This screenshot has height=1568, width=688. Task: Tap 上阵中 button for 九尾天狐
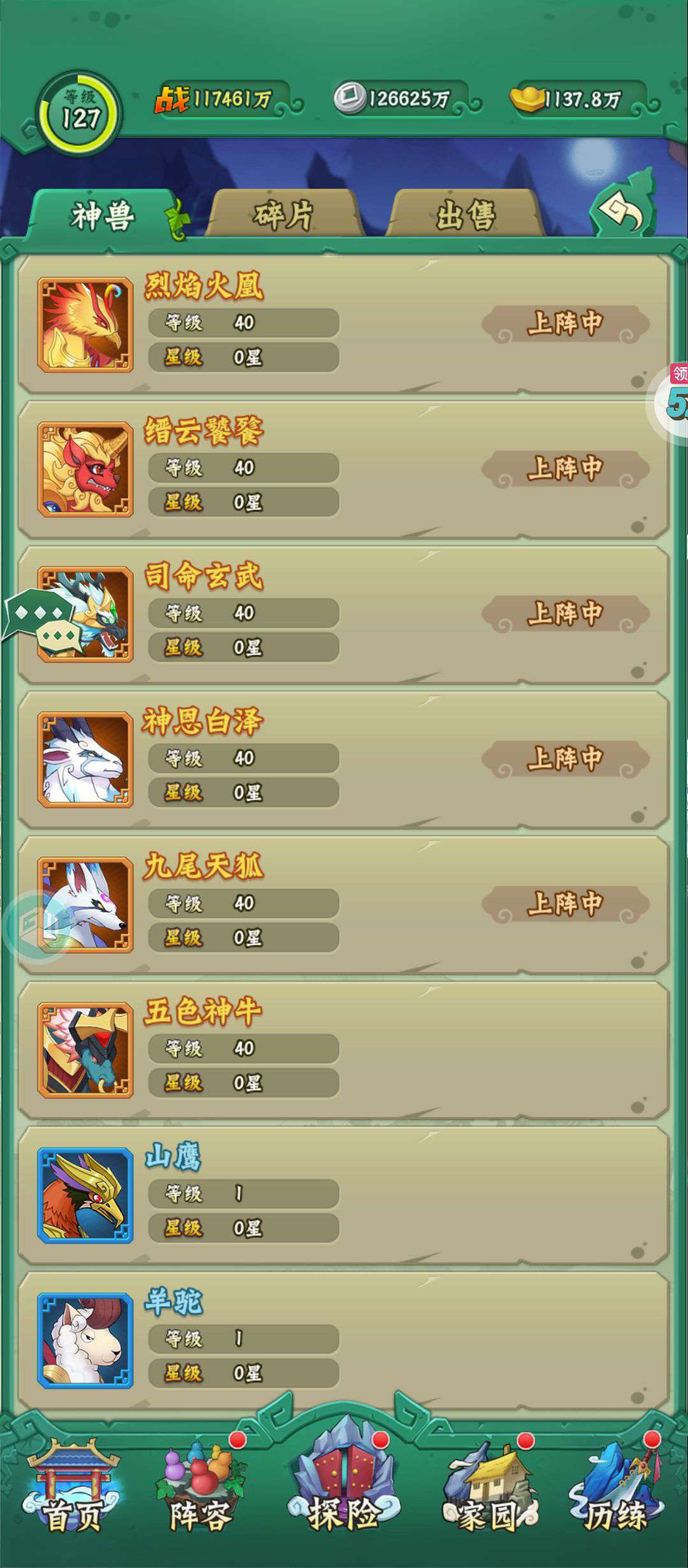point(565,904)
